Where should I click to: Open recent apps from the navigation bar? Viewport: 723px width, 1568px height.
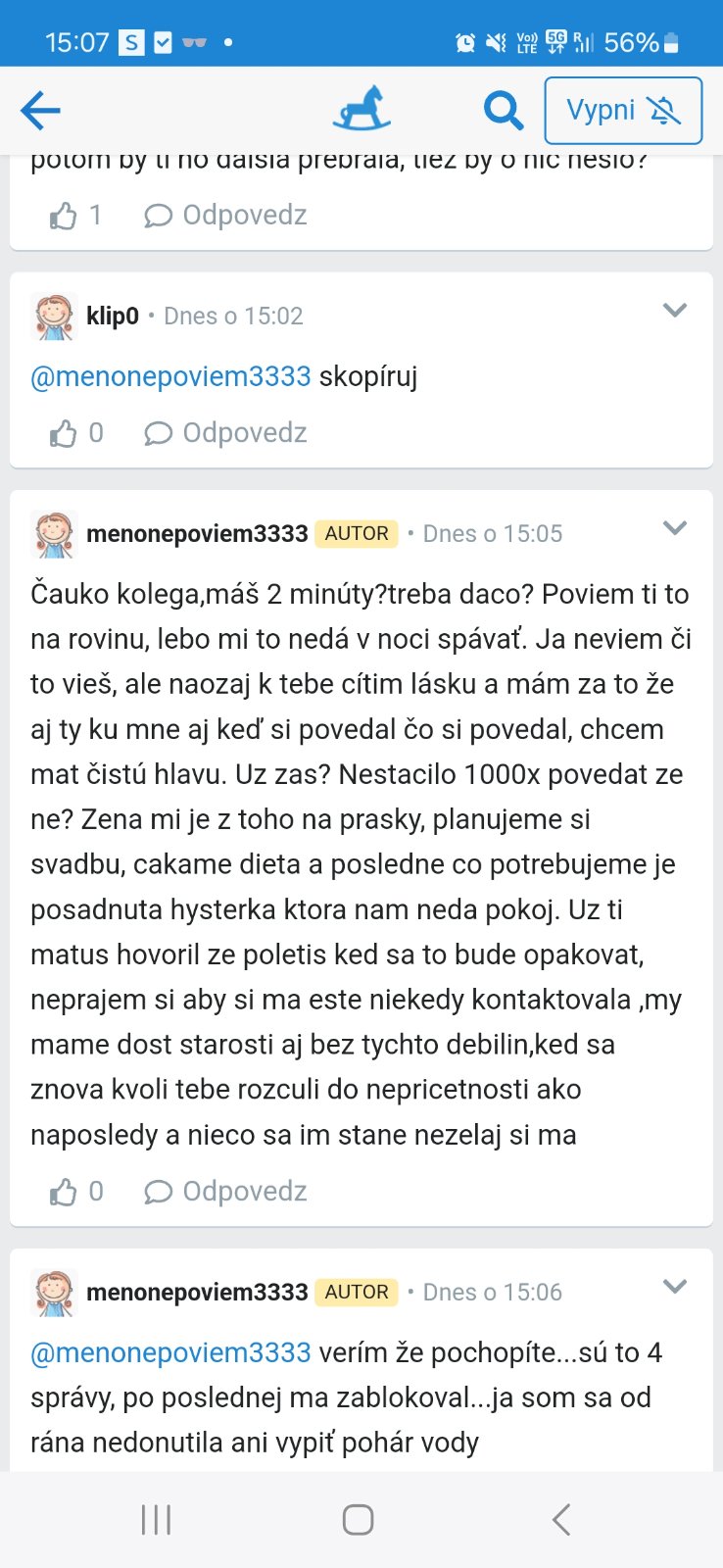click(x=157, y=1520)
